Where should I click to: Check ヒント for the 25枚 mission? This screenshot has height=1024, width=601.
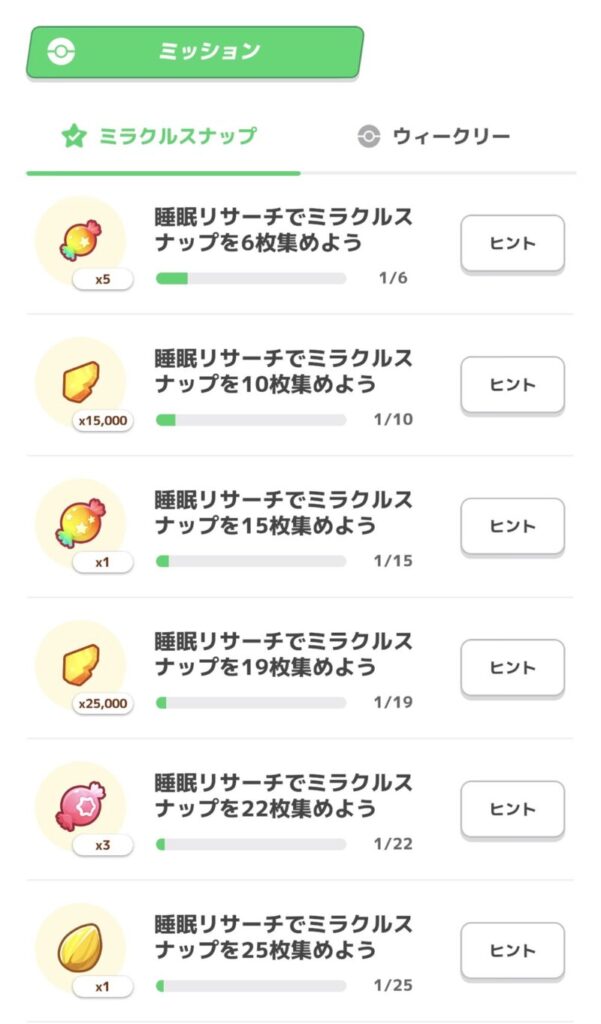coord(512,951)
